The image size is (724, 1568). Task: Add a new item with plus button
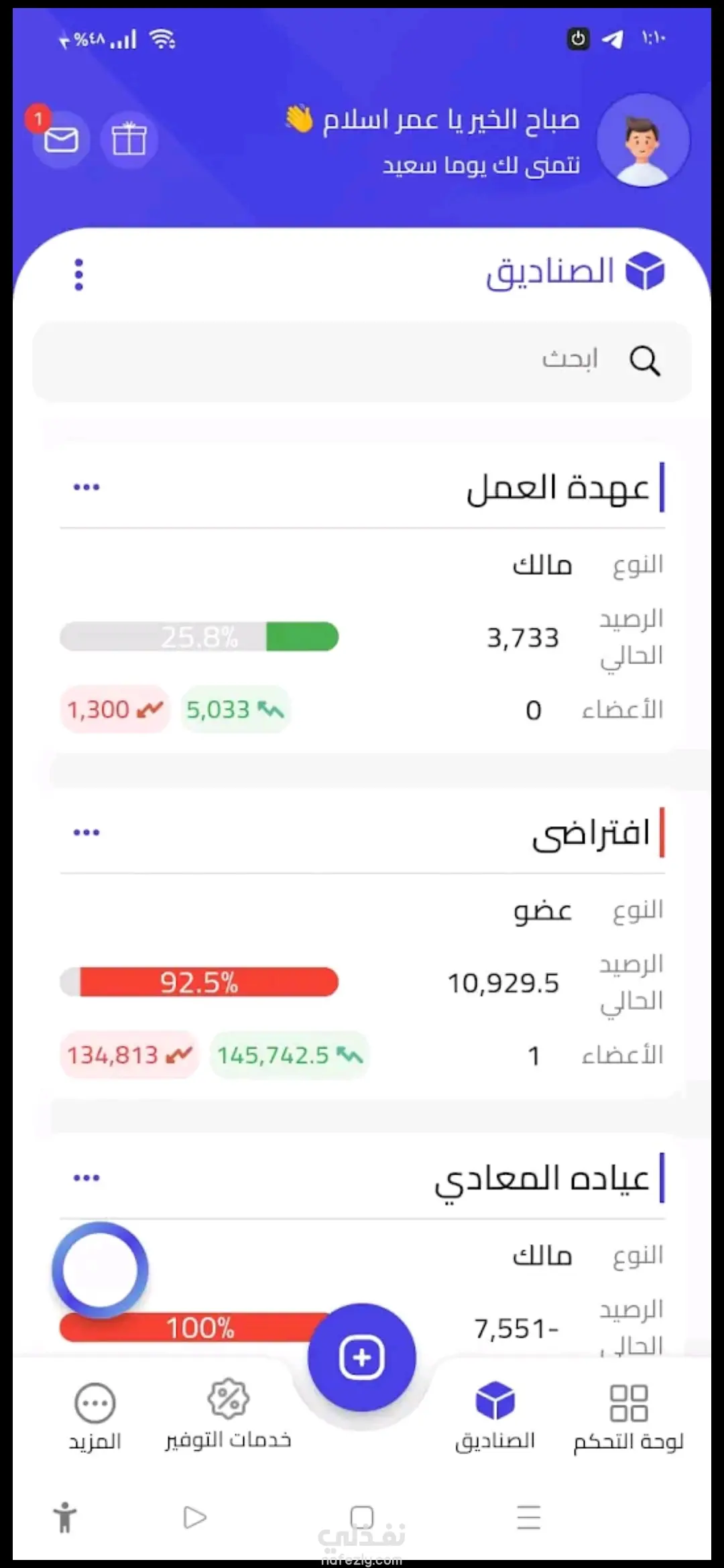(x=361, y=1357)
